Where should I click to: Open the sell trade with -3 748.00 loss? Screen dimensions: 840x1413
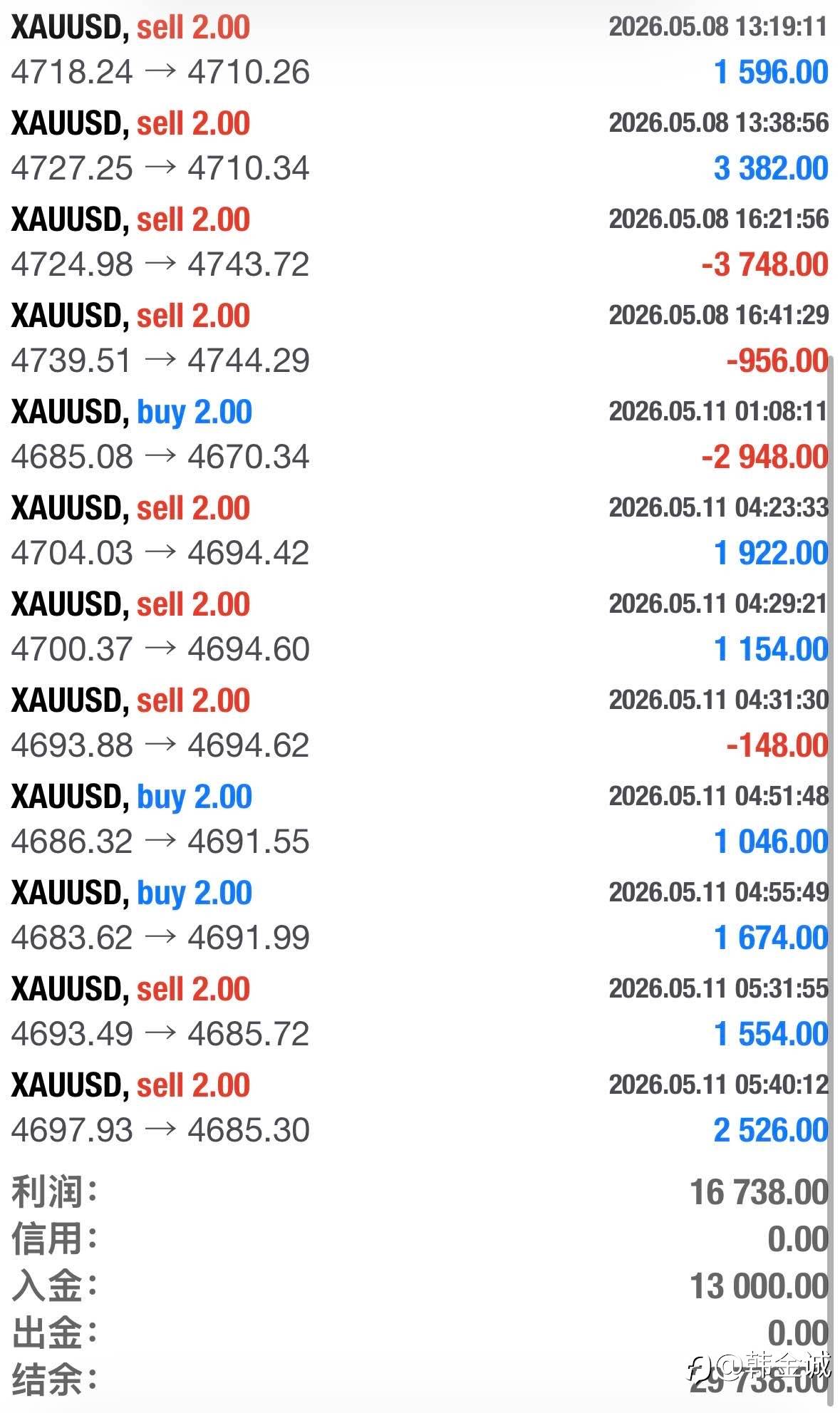coord(420,242)
